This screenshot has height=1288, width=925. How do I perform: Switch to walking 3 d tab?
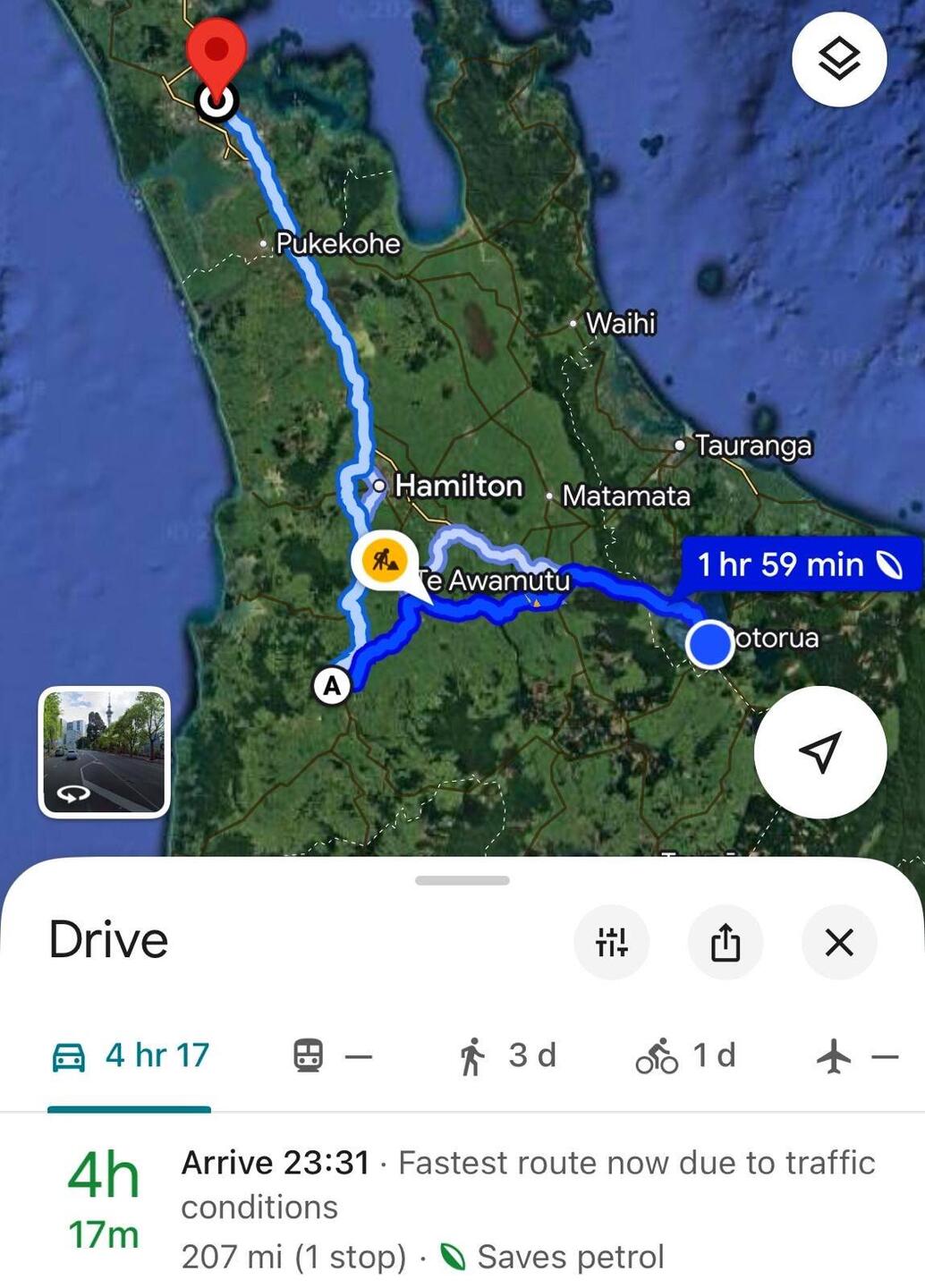(507, 1055)
